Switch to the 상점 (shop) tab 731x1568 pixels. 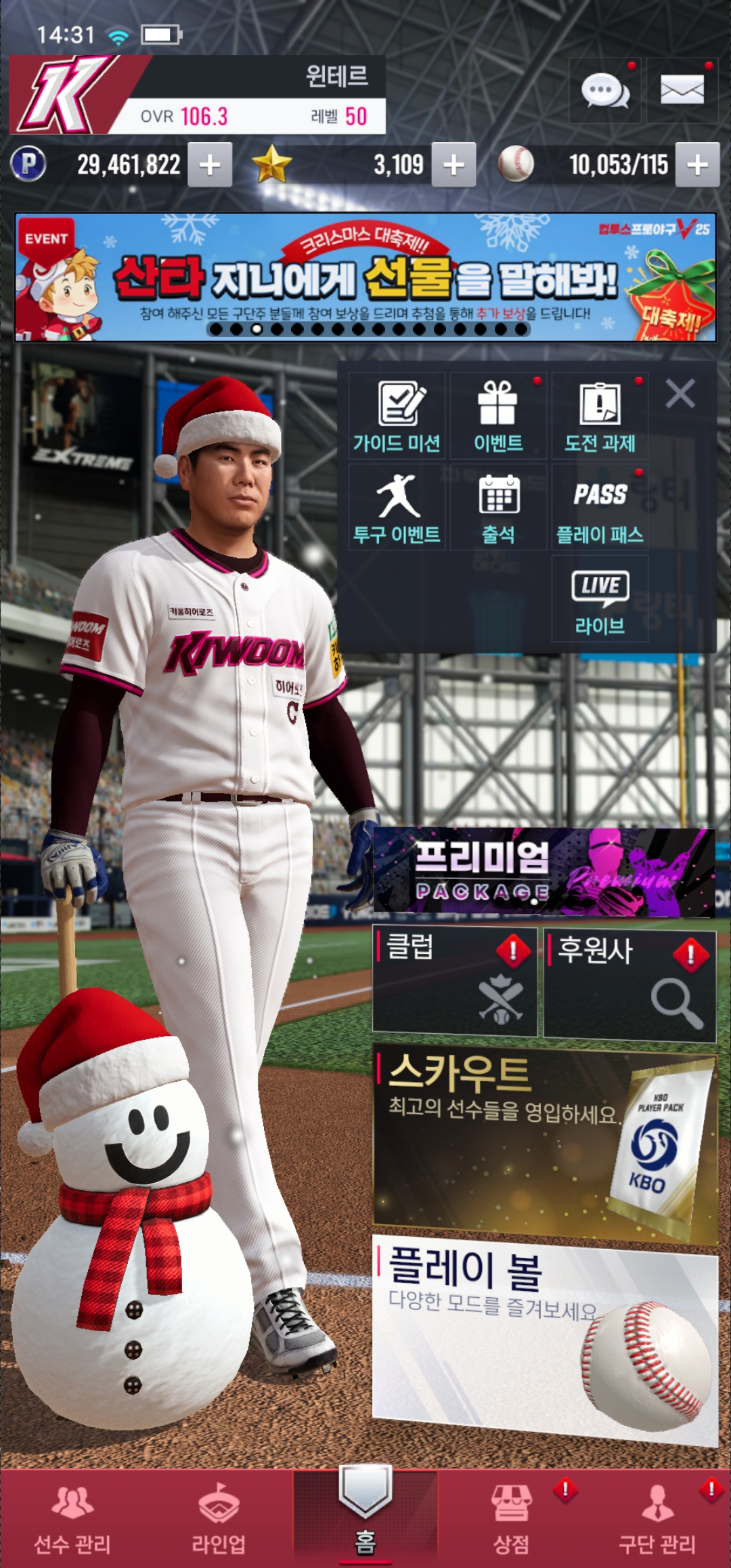click(x=512, y=1518)
